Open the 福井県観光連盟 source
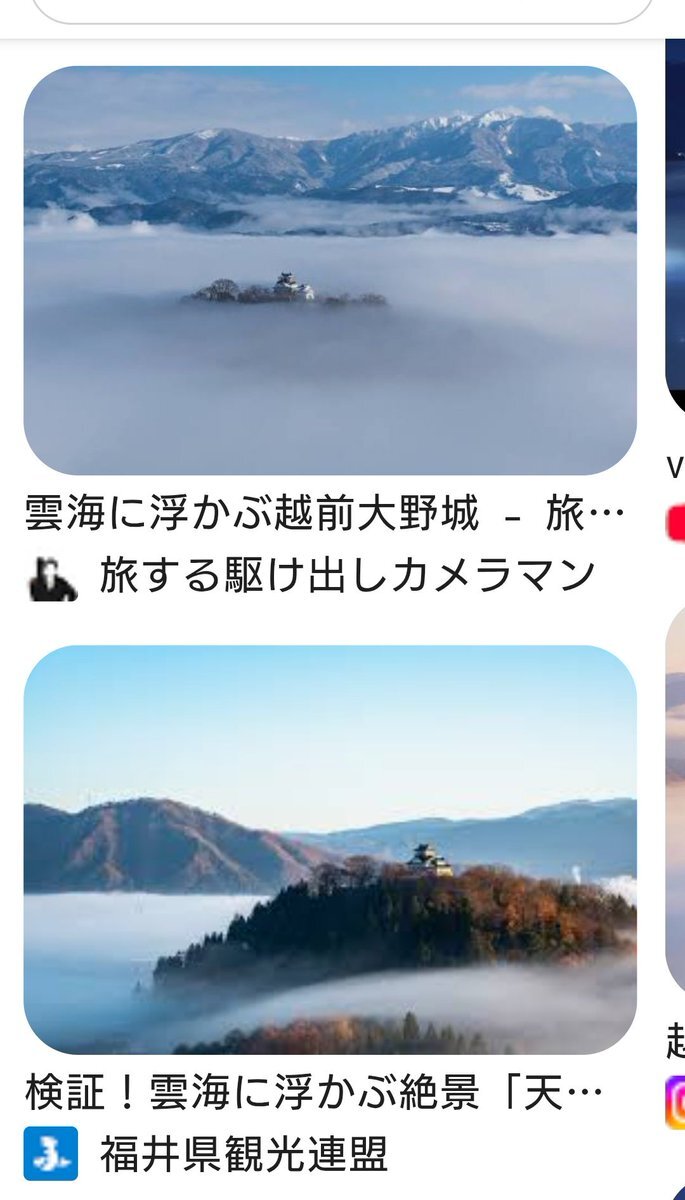Image resolution: width=685 pixels, height=1200 pixels. click(x=243, y=1155)
